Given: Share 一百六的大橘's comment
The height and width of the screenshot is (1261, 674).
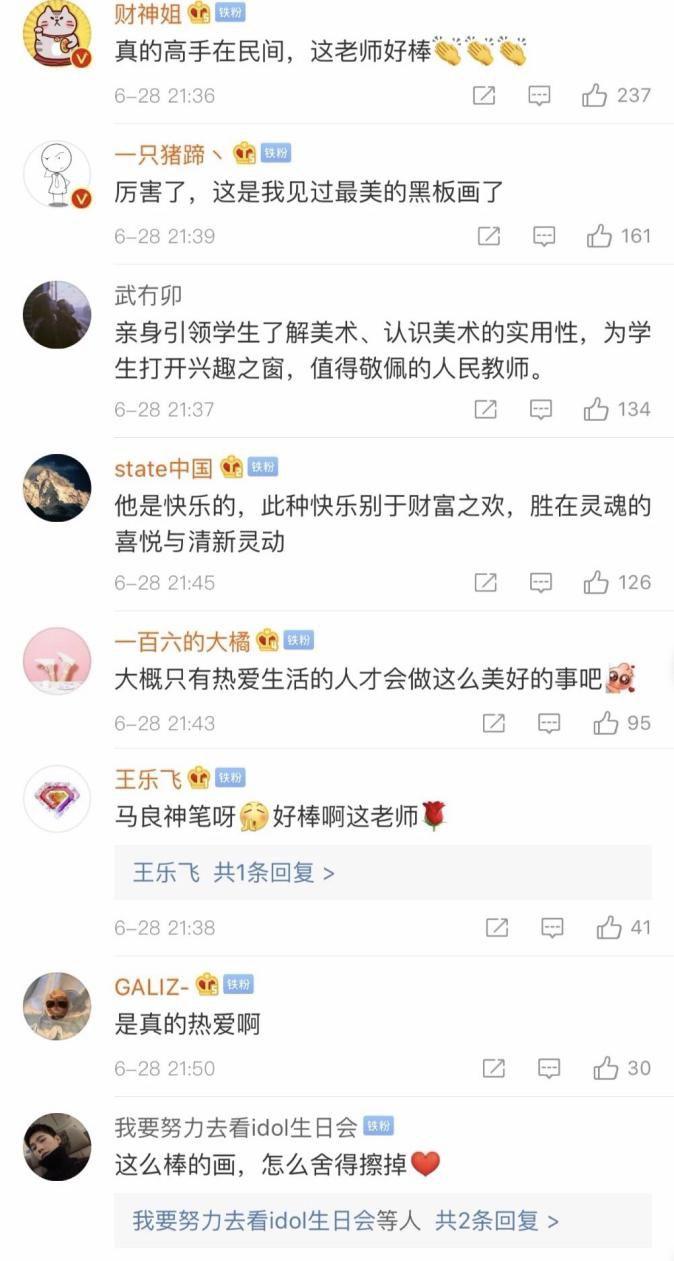Looking at the screenshot, I should coord(494,723).
